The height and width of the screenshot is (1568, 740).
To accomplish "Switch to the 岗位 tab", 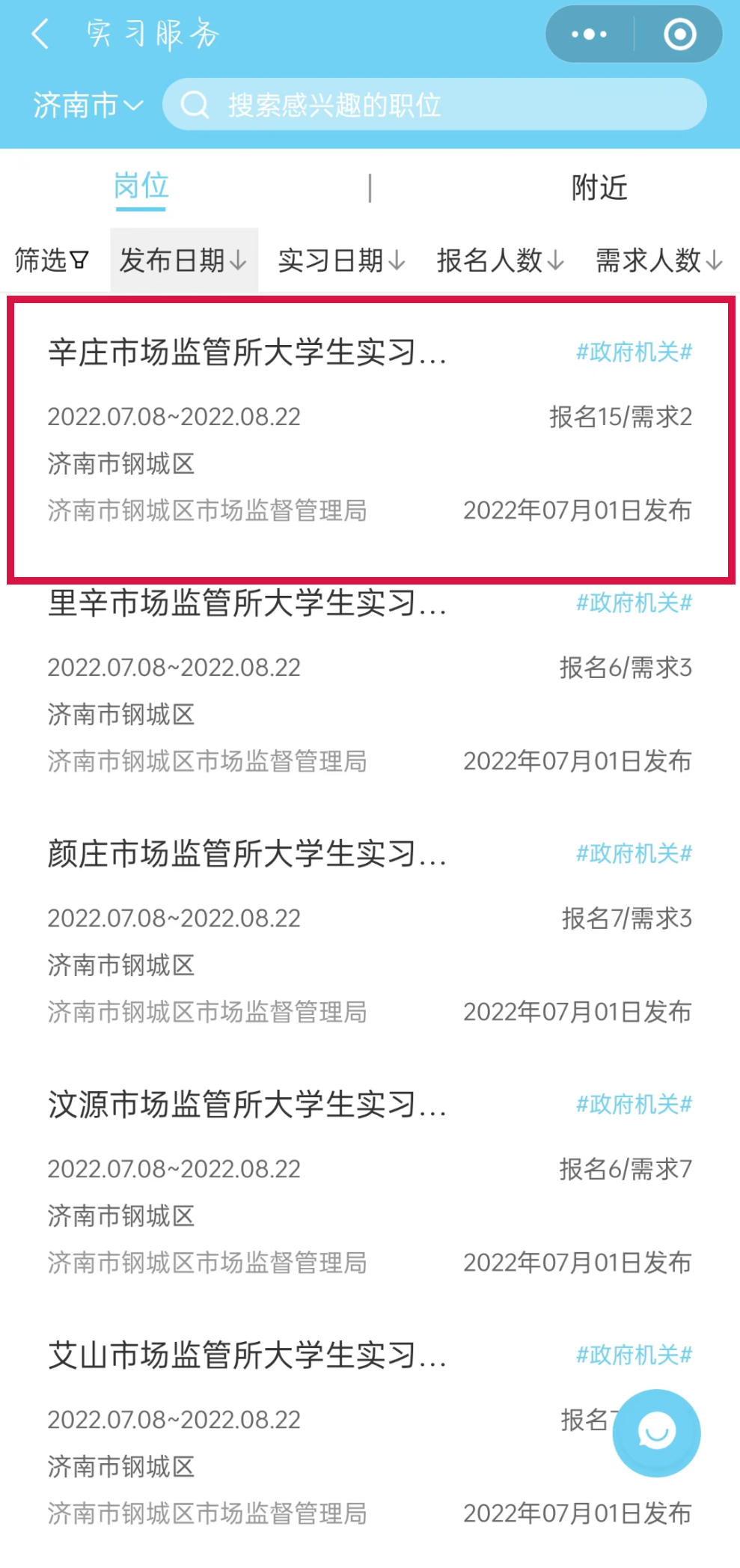I will [x=141, y=187].
